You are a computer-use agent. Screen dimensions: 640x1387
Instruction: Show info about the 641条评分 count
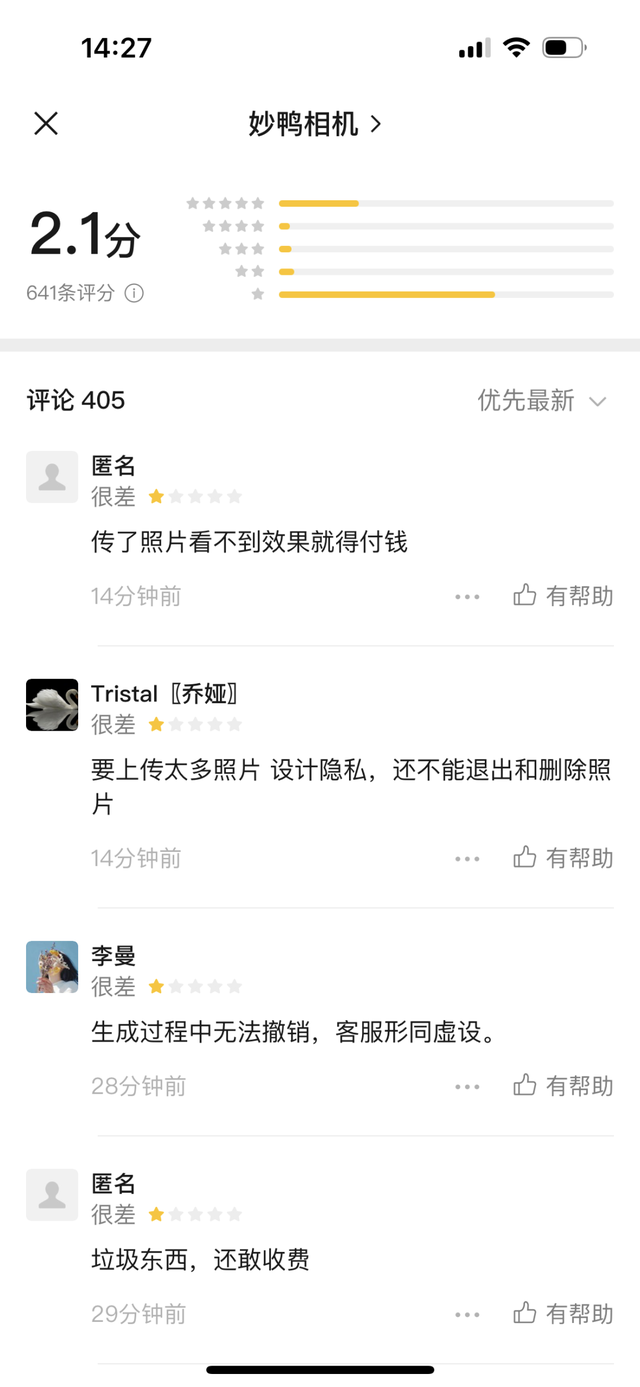click(x=134, y=293)
